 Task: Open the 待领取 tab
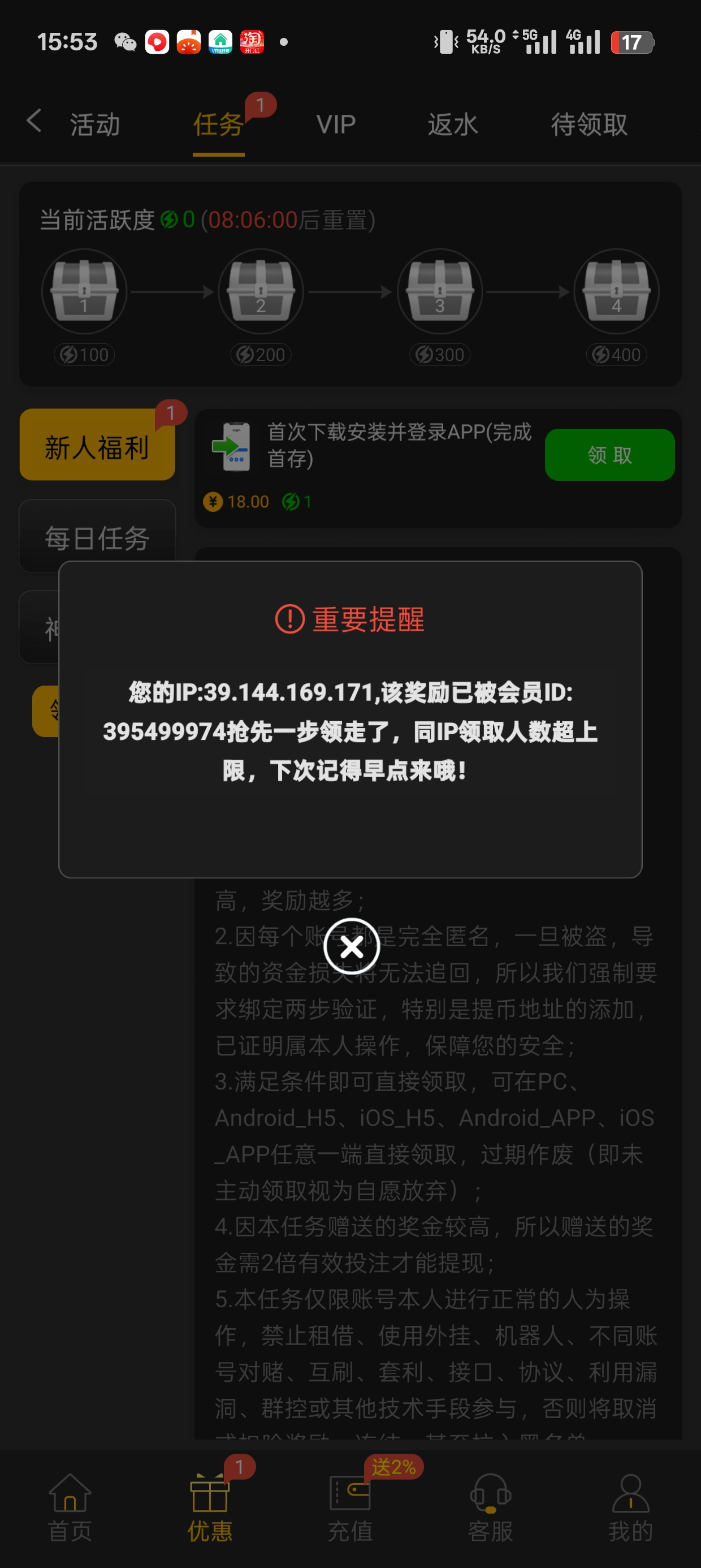589,124
